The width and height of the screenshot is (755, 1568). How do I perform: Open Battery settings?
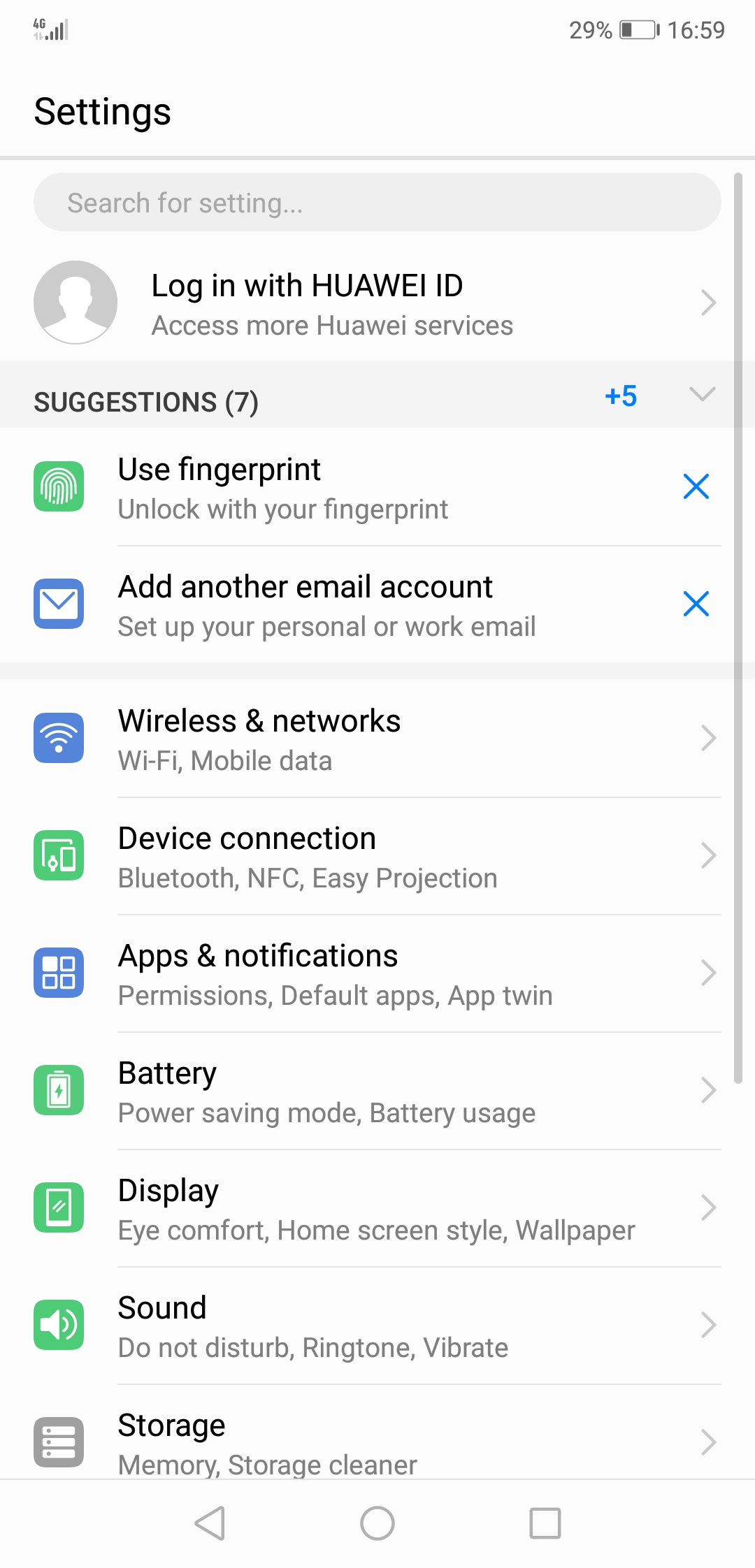377,1091
